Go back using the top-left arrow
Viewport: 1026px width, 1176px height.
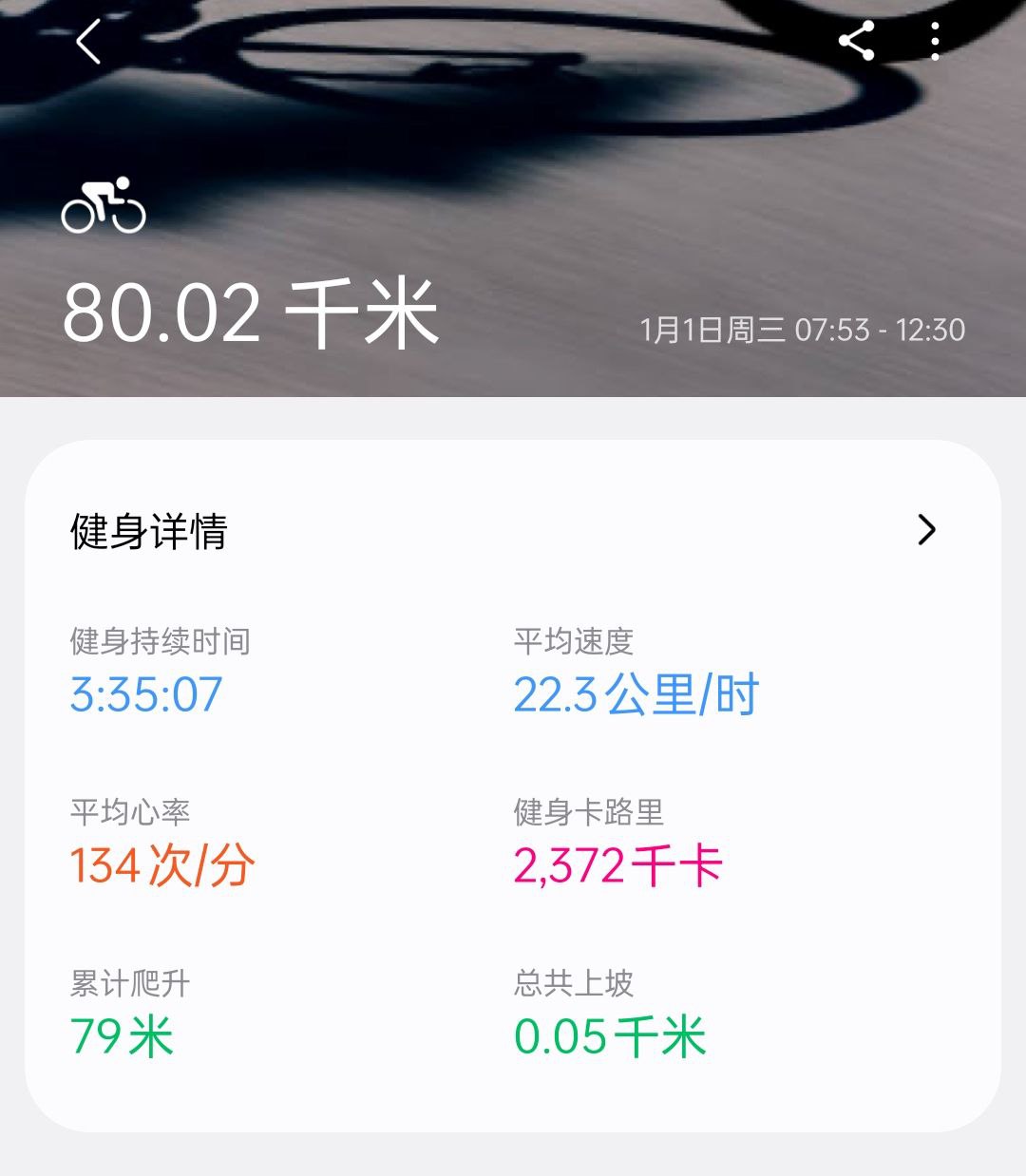click(x=88, y=43)
